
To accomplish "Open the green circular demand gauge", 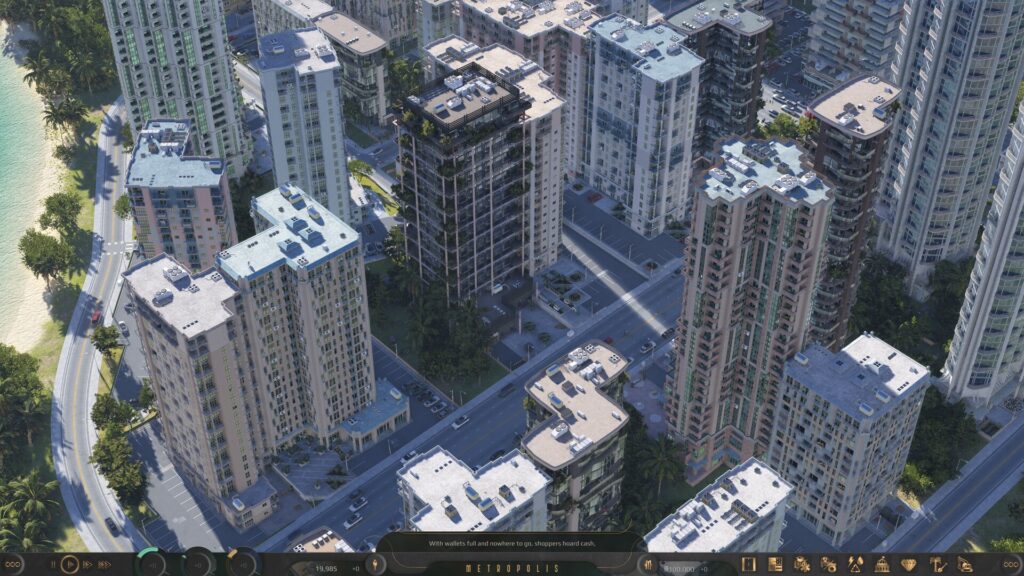I will (x=152, y=564).
